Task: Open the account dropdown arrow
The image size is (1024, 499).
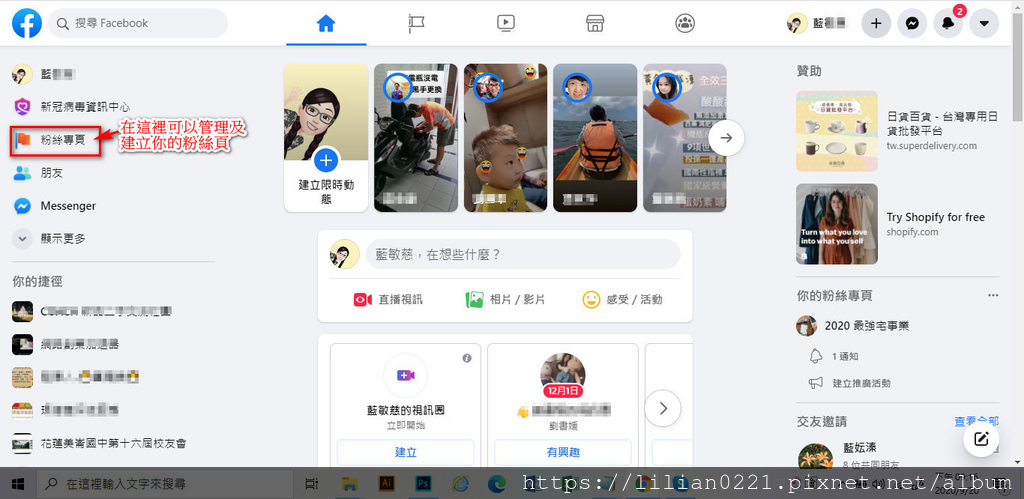Action: coord(984,23)
